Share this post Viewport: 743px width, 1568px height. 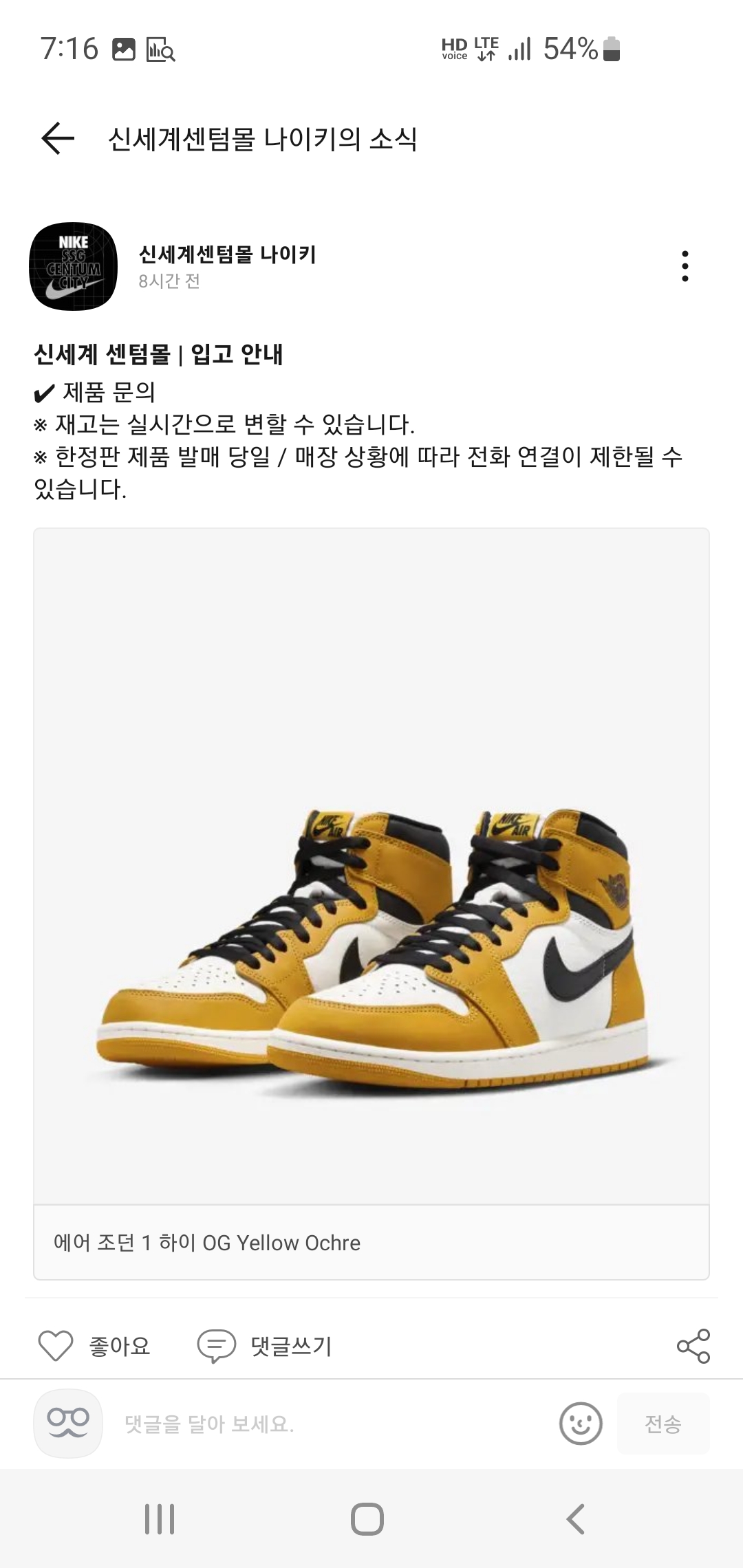[693, 1346]
